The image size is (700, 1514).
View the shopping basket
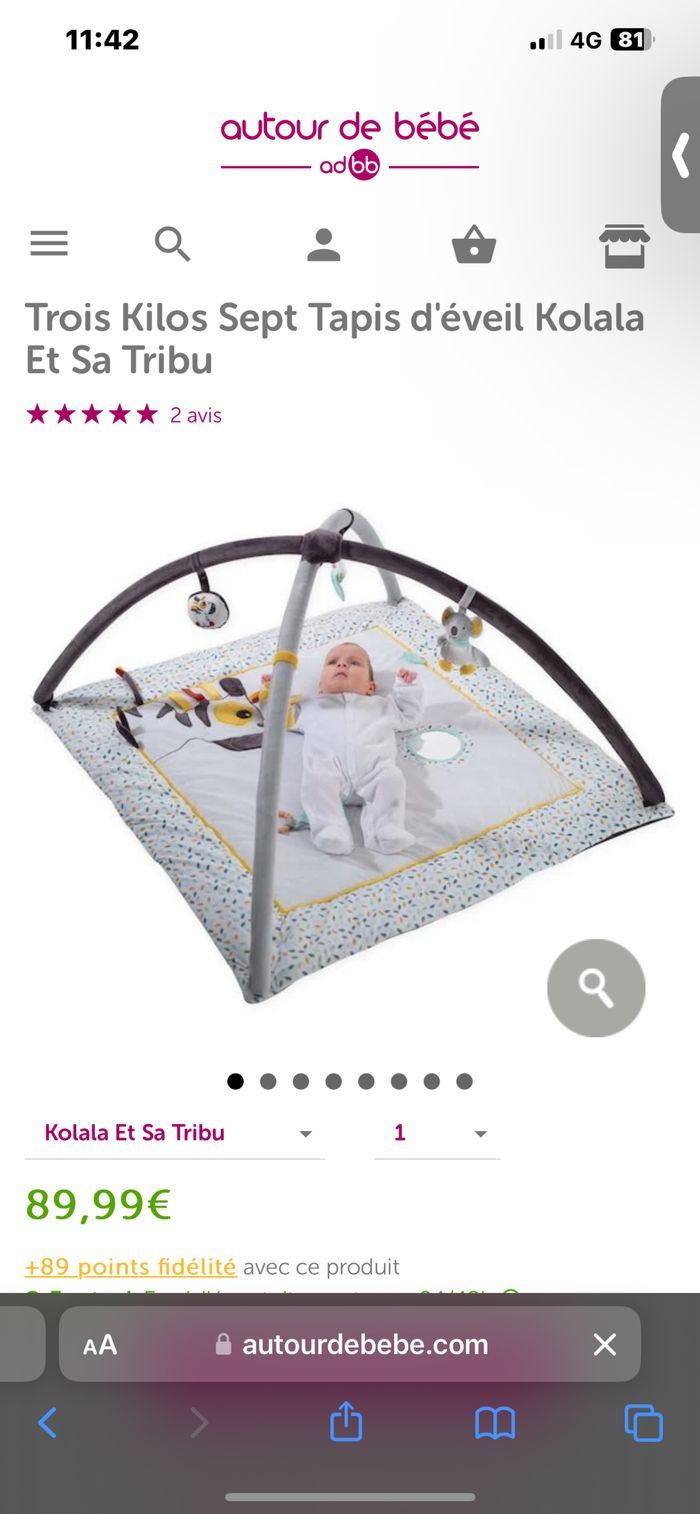[474, 245]
